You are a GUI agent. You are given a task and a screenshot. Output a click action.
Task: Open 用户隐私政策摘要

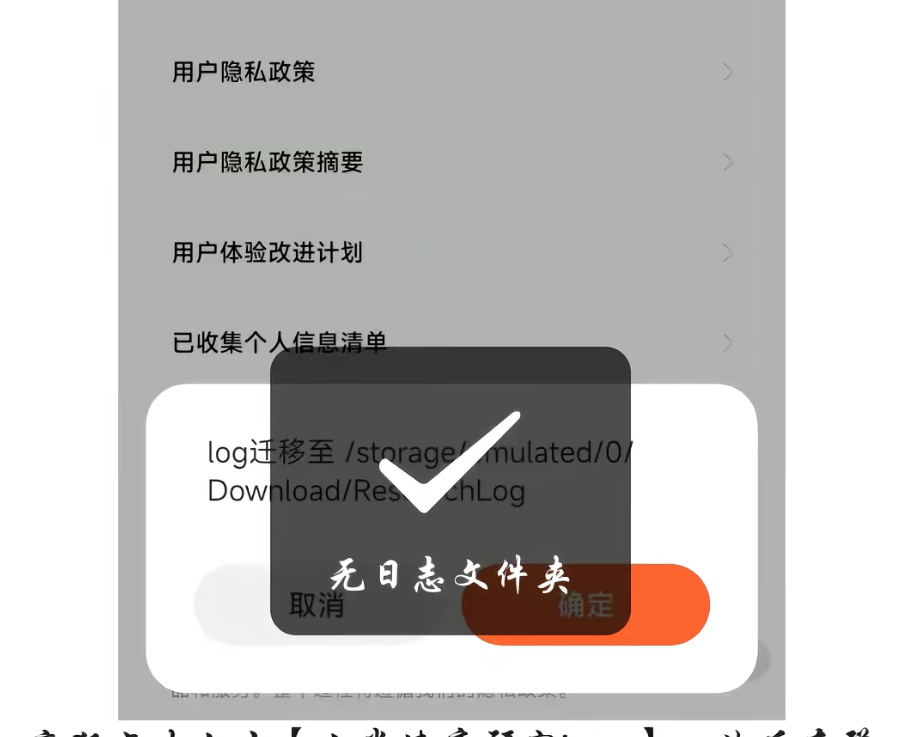pos(451,162)
